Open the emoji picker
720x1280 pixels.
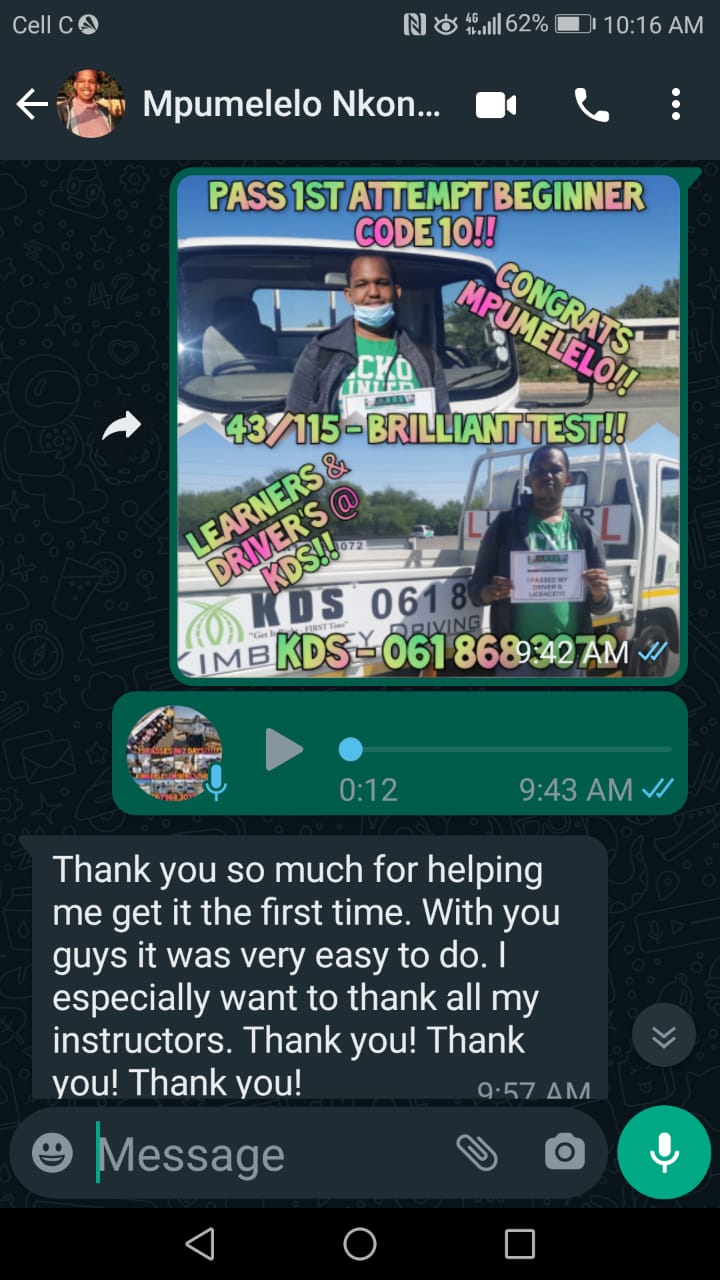pyautogui.click(x=52, y=1153)
